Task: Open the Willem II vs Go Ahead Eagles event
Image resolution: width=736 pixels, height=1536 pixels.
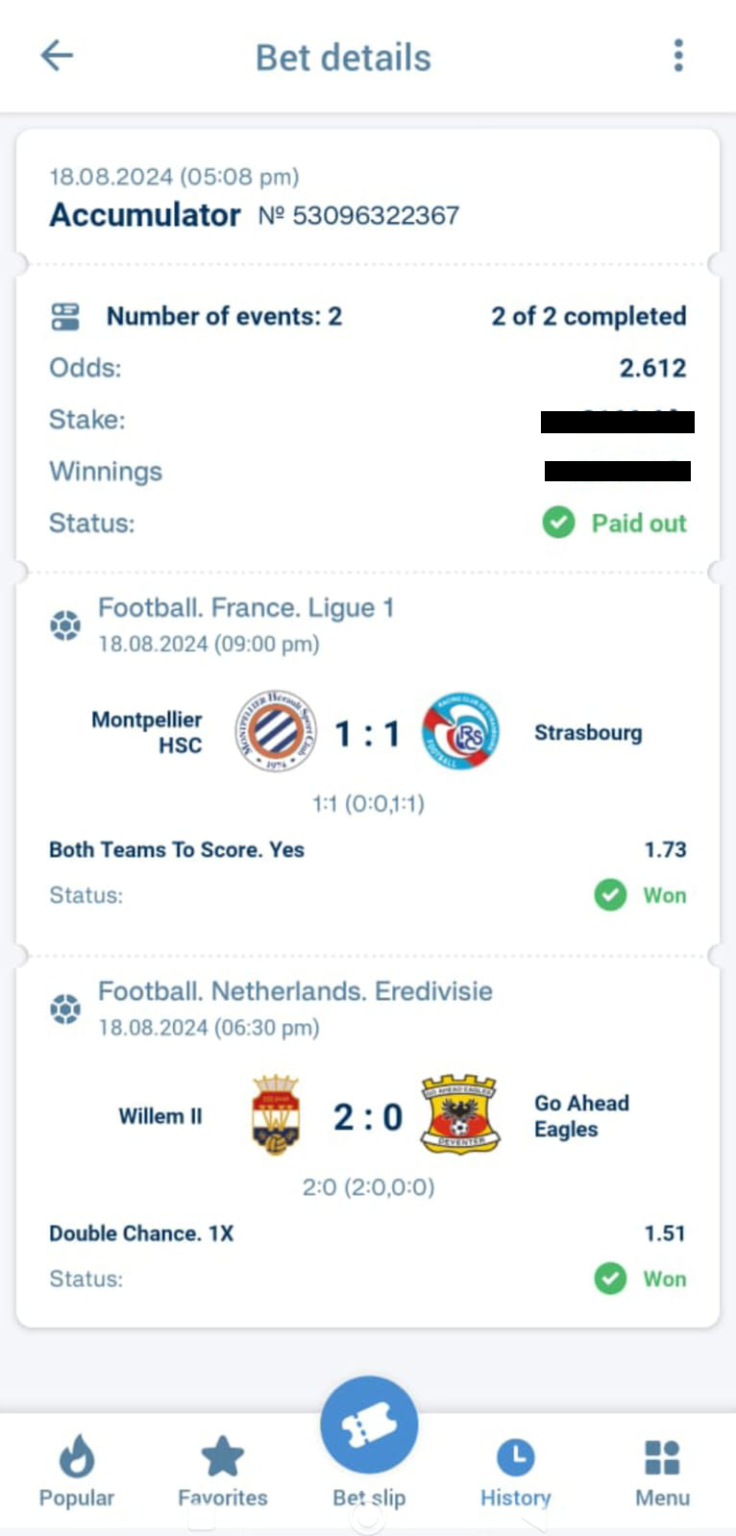Action: [367, 1117]
